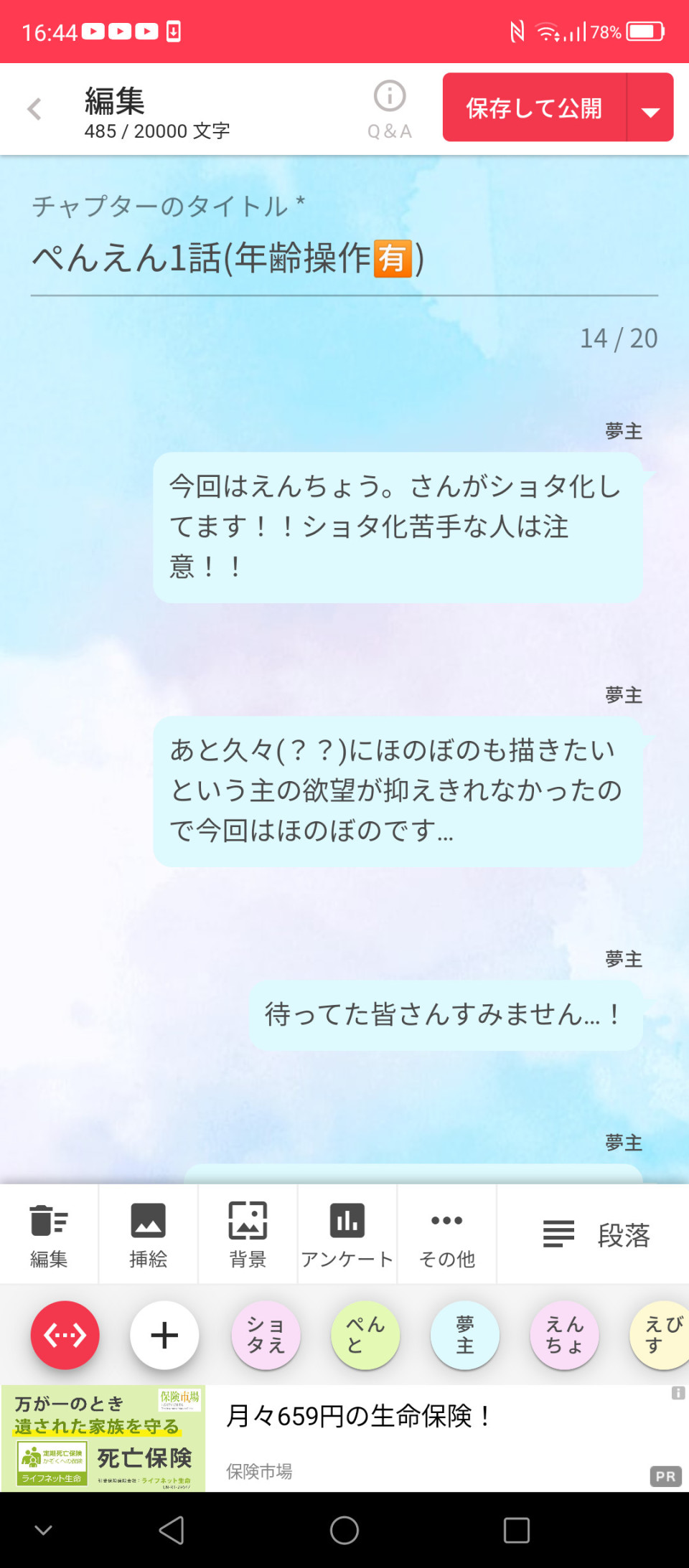Viewport: 689px width, 1568px height.
Task: Select the 夢主 character chip
Action: click(464, 1335)
